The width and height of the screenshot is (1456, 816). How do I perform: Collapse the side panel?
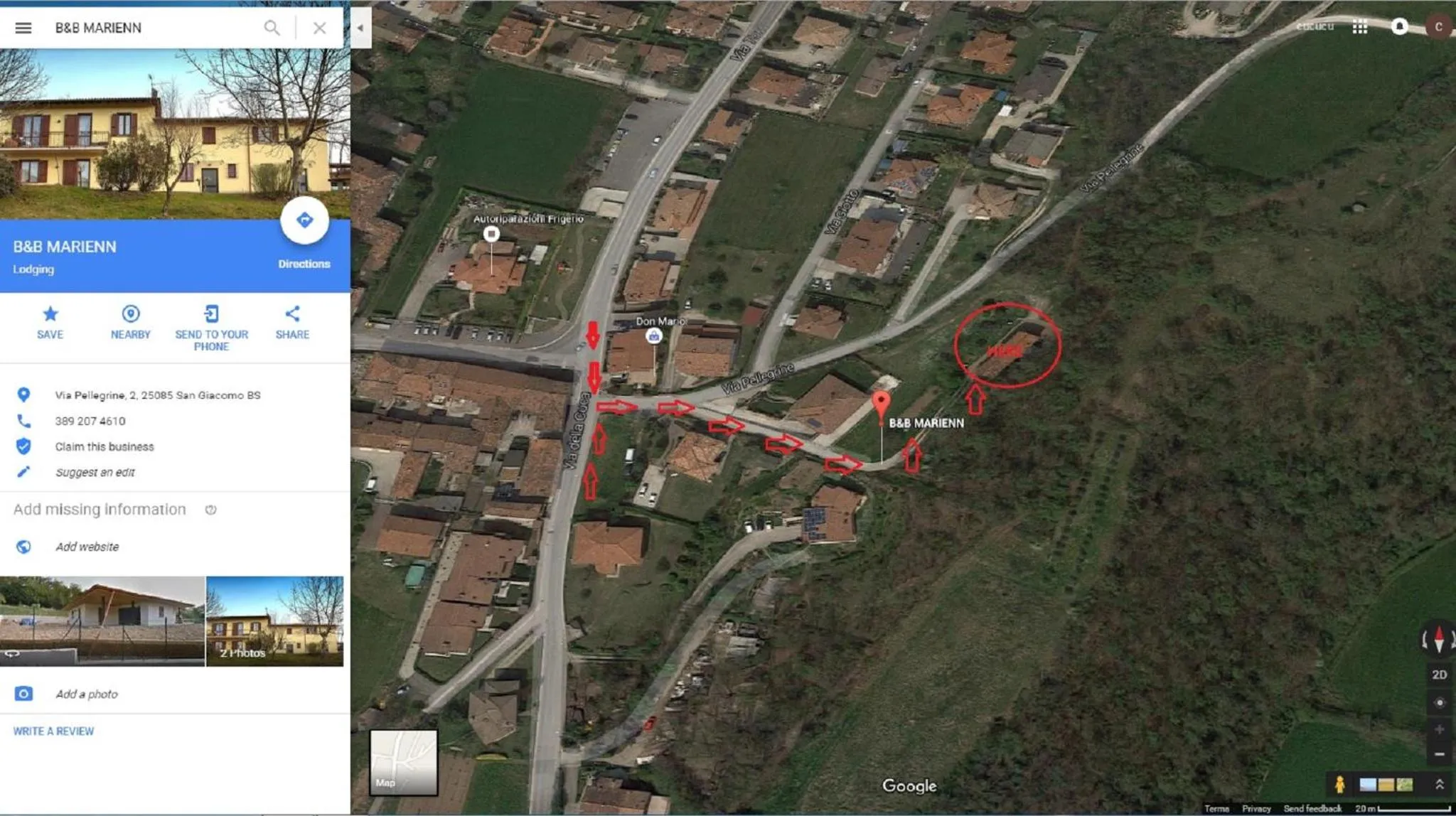tap(360, 28)
